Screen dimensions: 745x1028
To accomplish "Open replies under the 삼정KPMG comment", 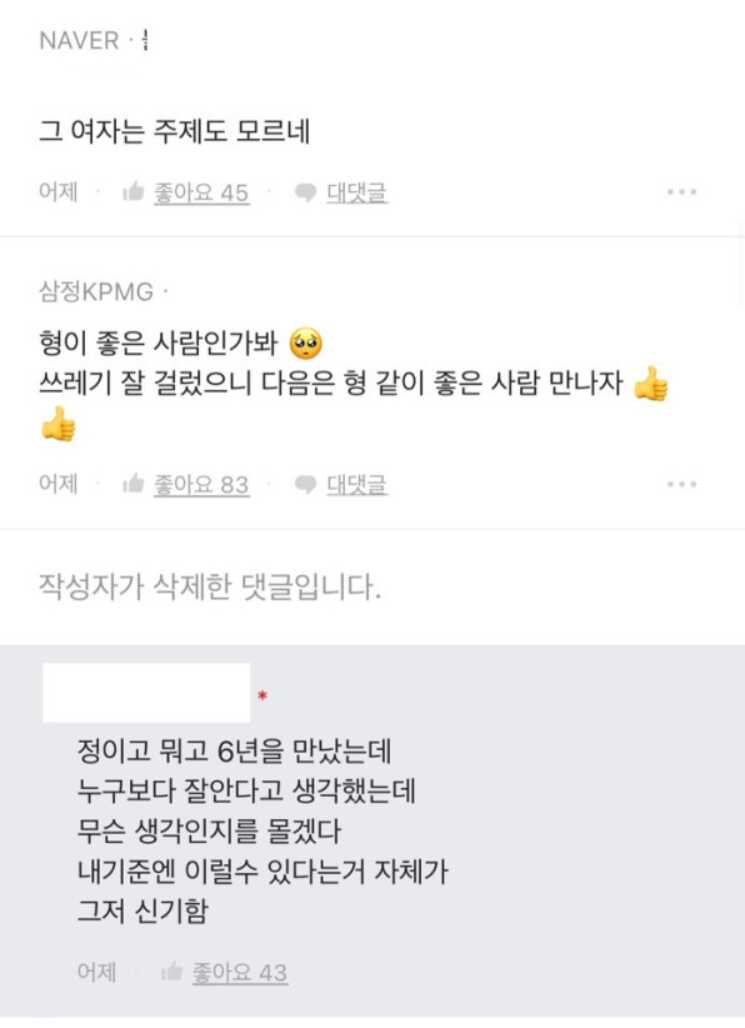I will (342, 485).
